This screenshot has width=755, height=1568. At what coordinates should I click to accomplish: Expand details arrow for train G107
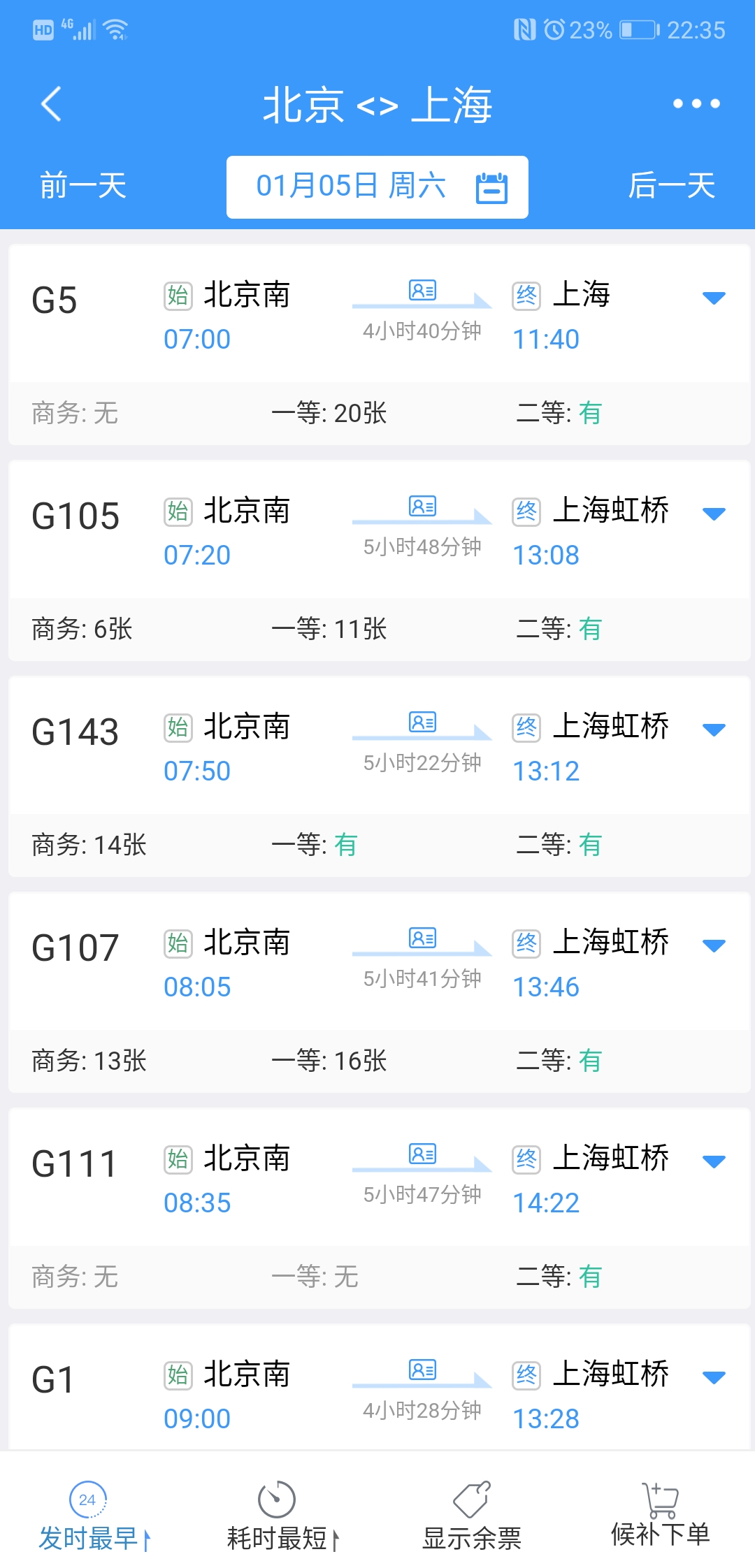point(714,946)
